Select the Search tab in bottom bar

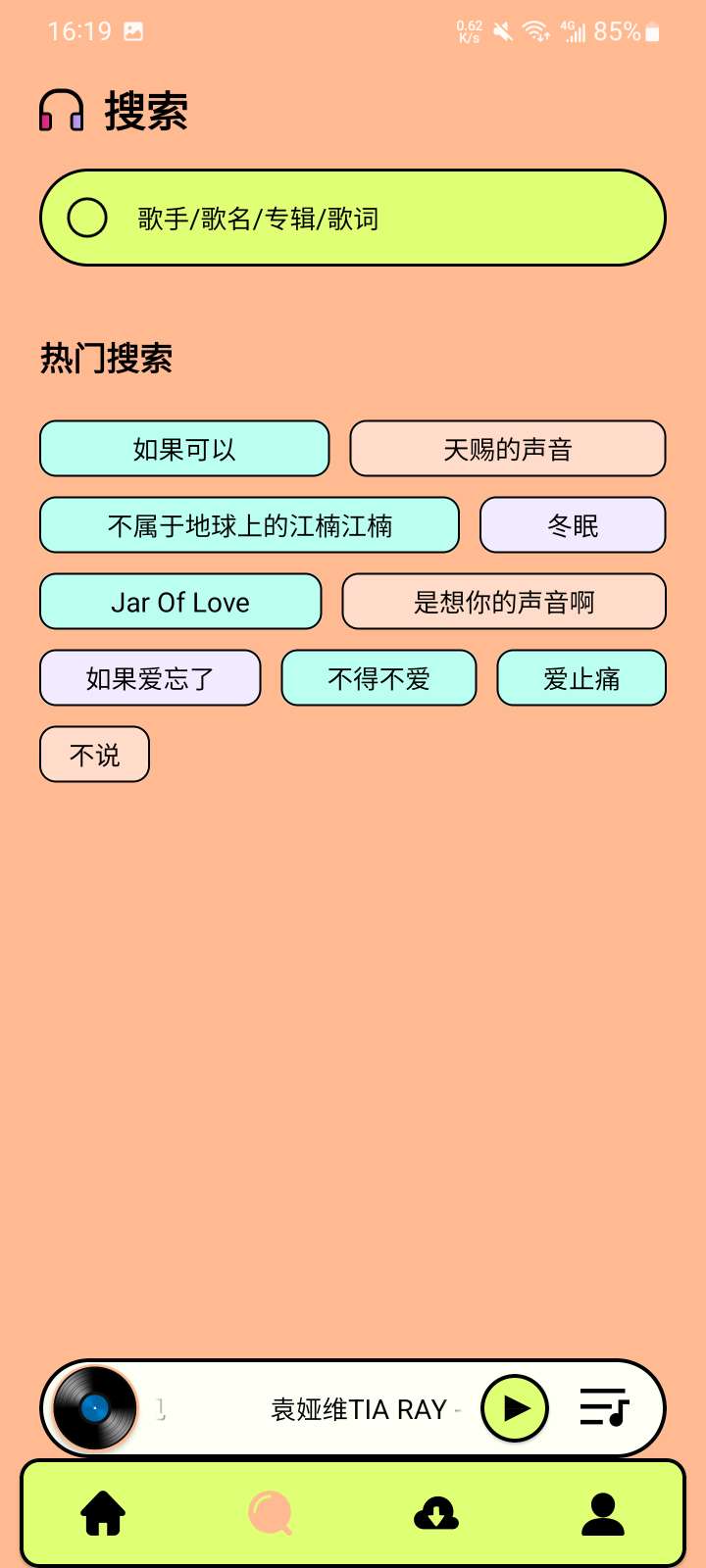point(270,1514)
